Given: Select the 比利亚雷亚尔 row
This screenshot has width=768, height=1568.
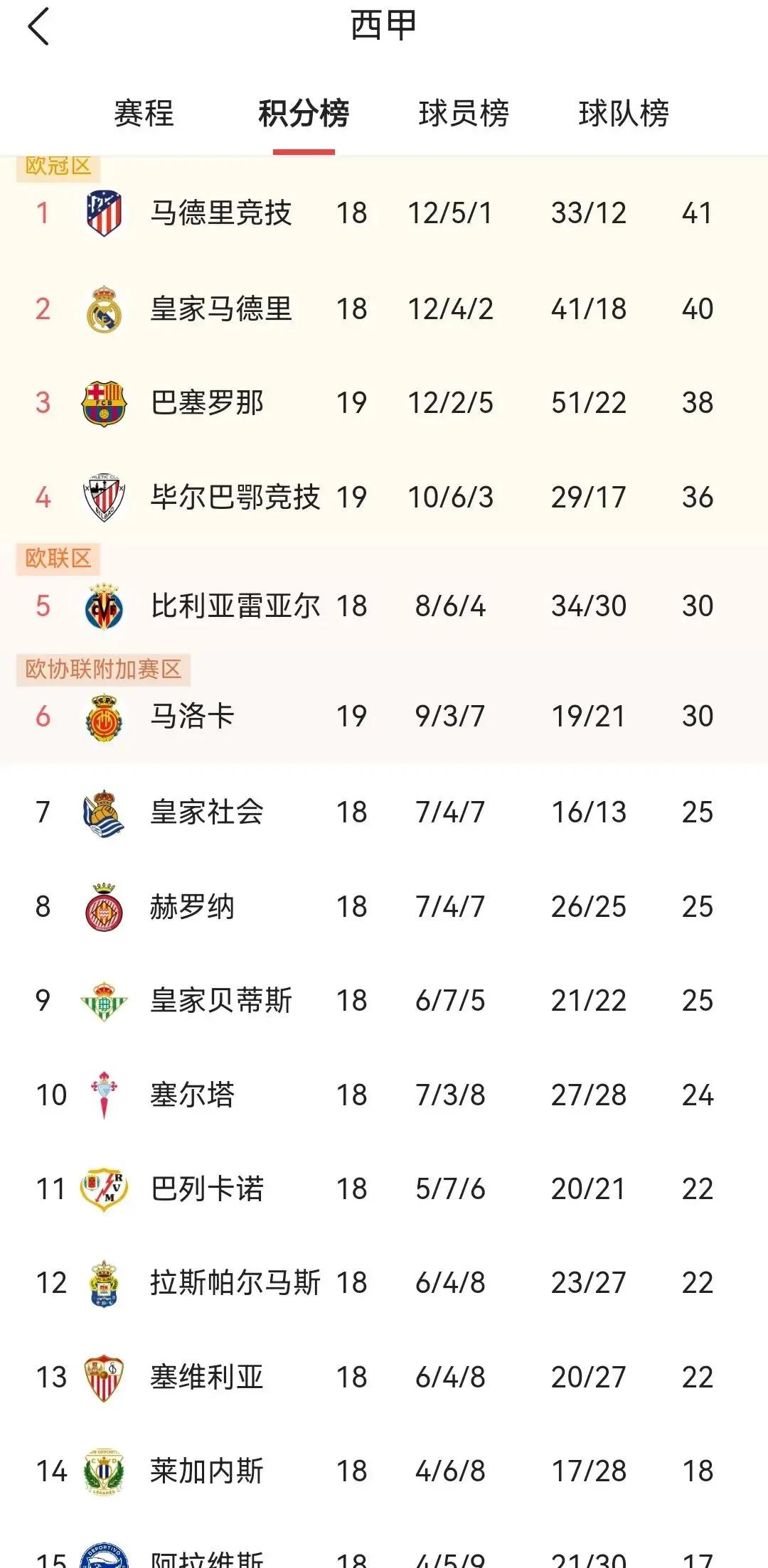Looking at the screenshot, I should coord(235,606).
